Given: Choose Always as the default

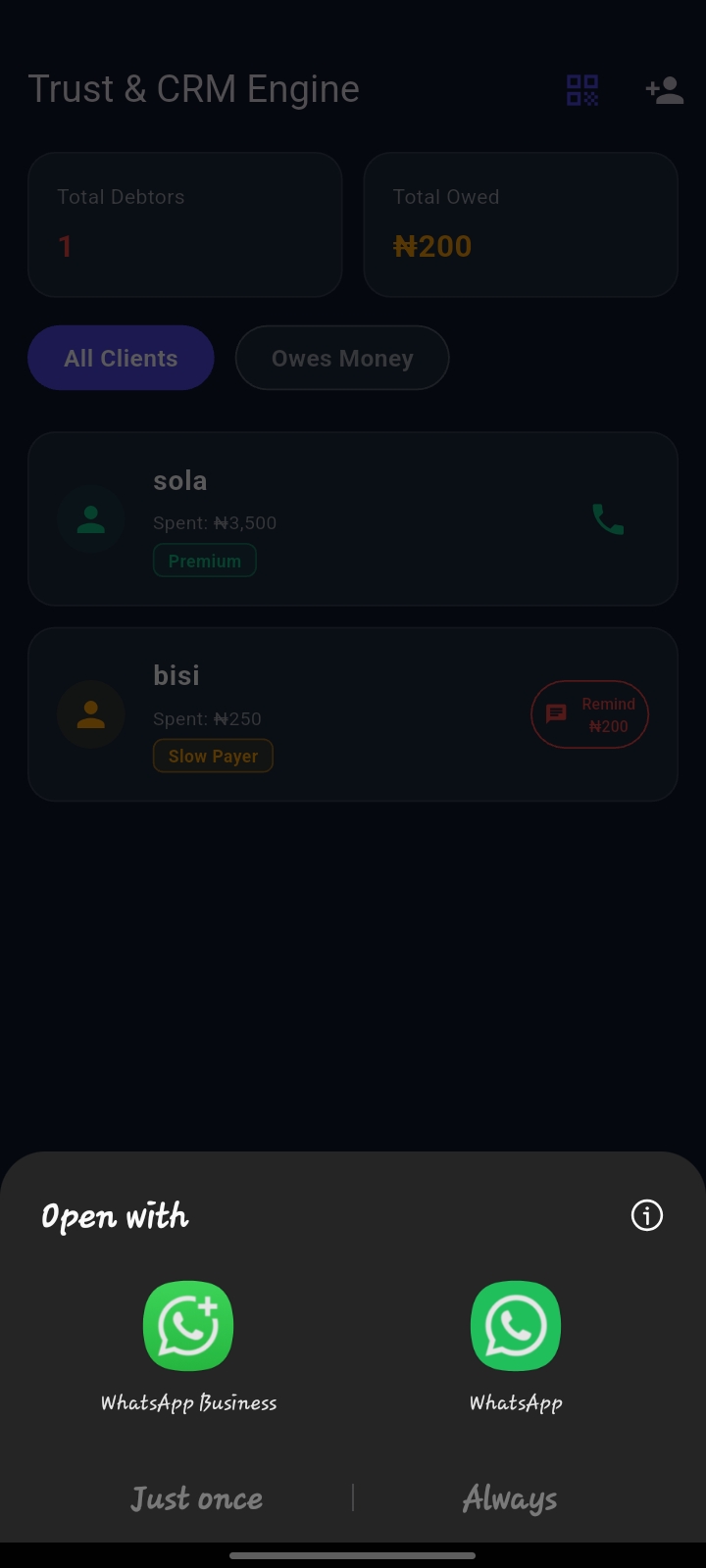Looking at the screenshot, I should pyautogui.click(x=510, y=1498).
